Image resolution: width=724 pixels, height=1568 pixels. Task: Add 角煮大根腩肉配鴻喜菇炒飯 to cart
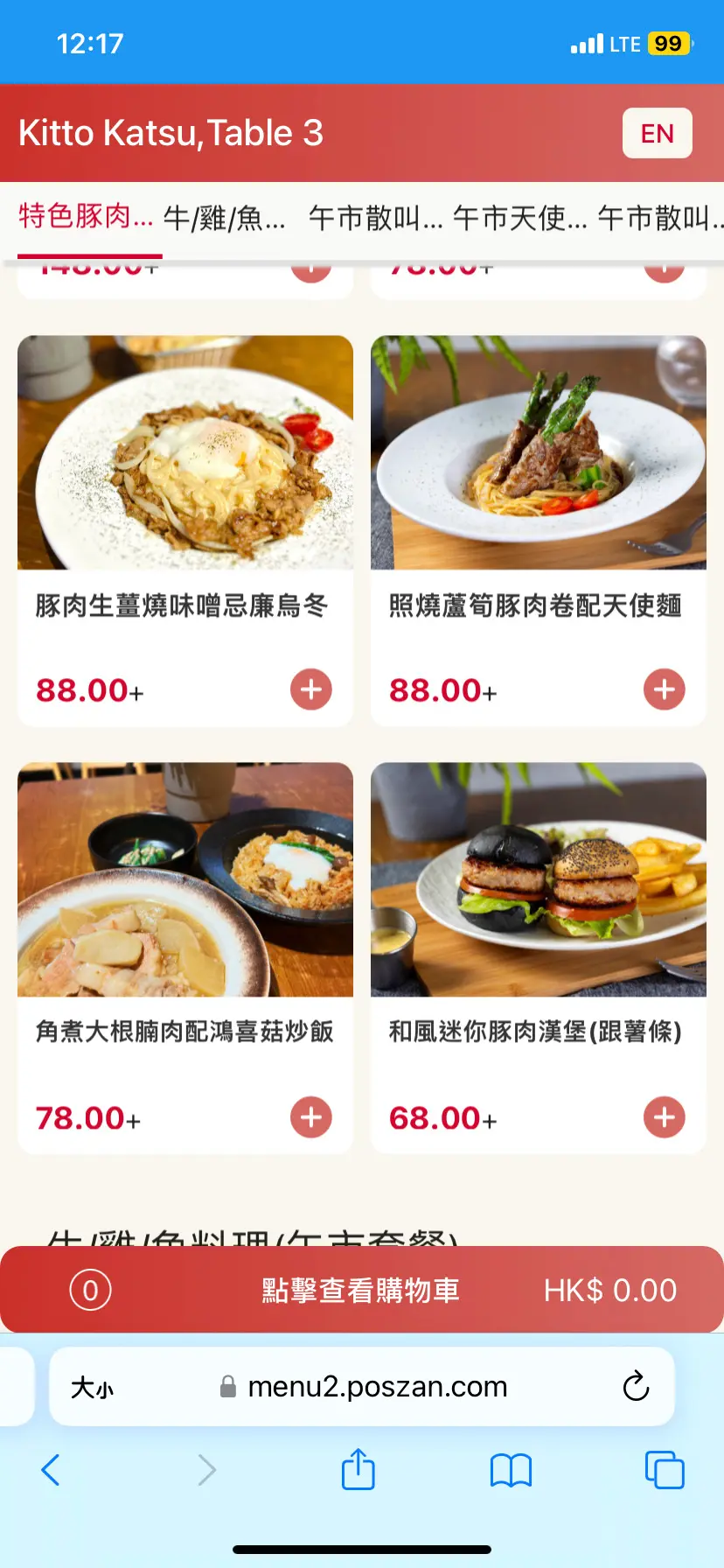311,1117
